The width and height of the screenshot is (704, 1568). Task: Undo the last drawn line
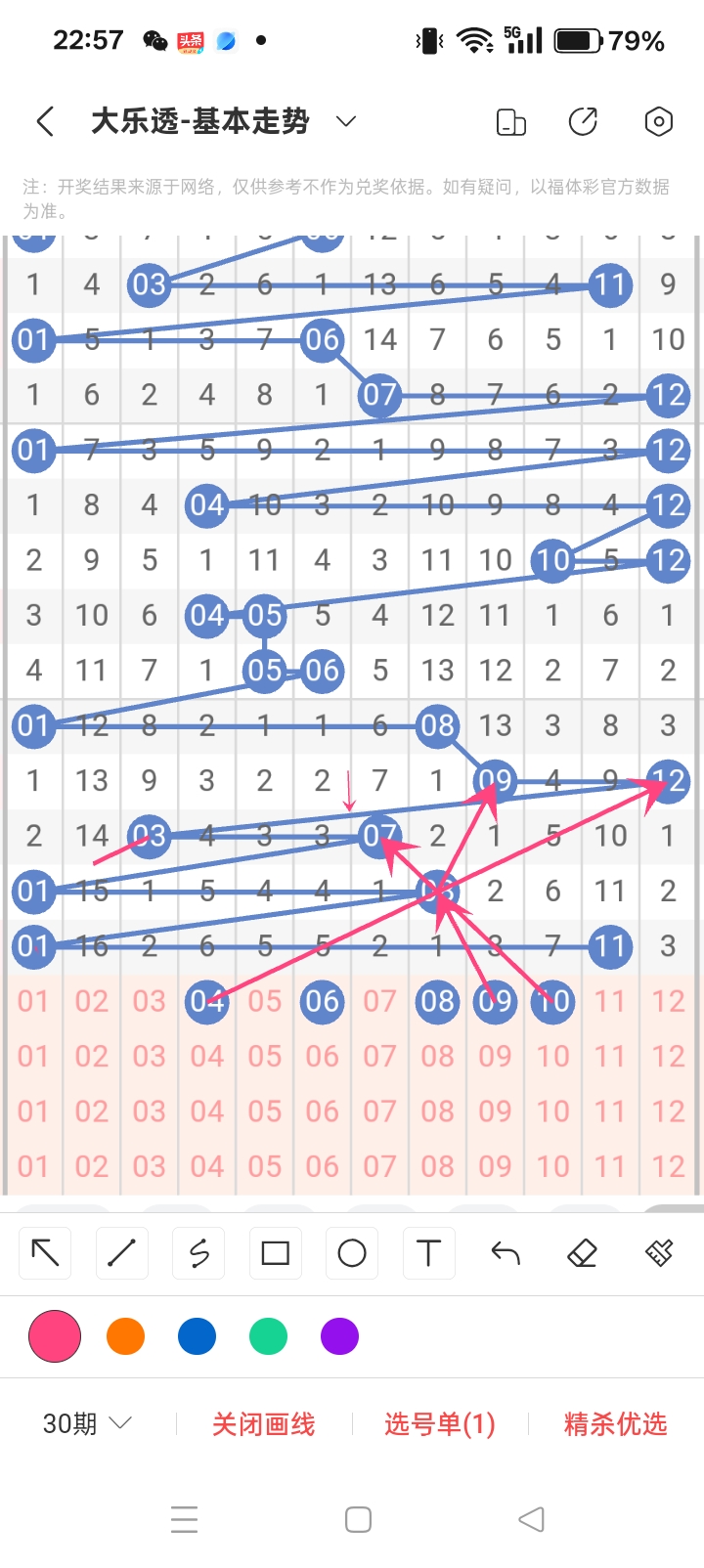coord(506,1252)
